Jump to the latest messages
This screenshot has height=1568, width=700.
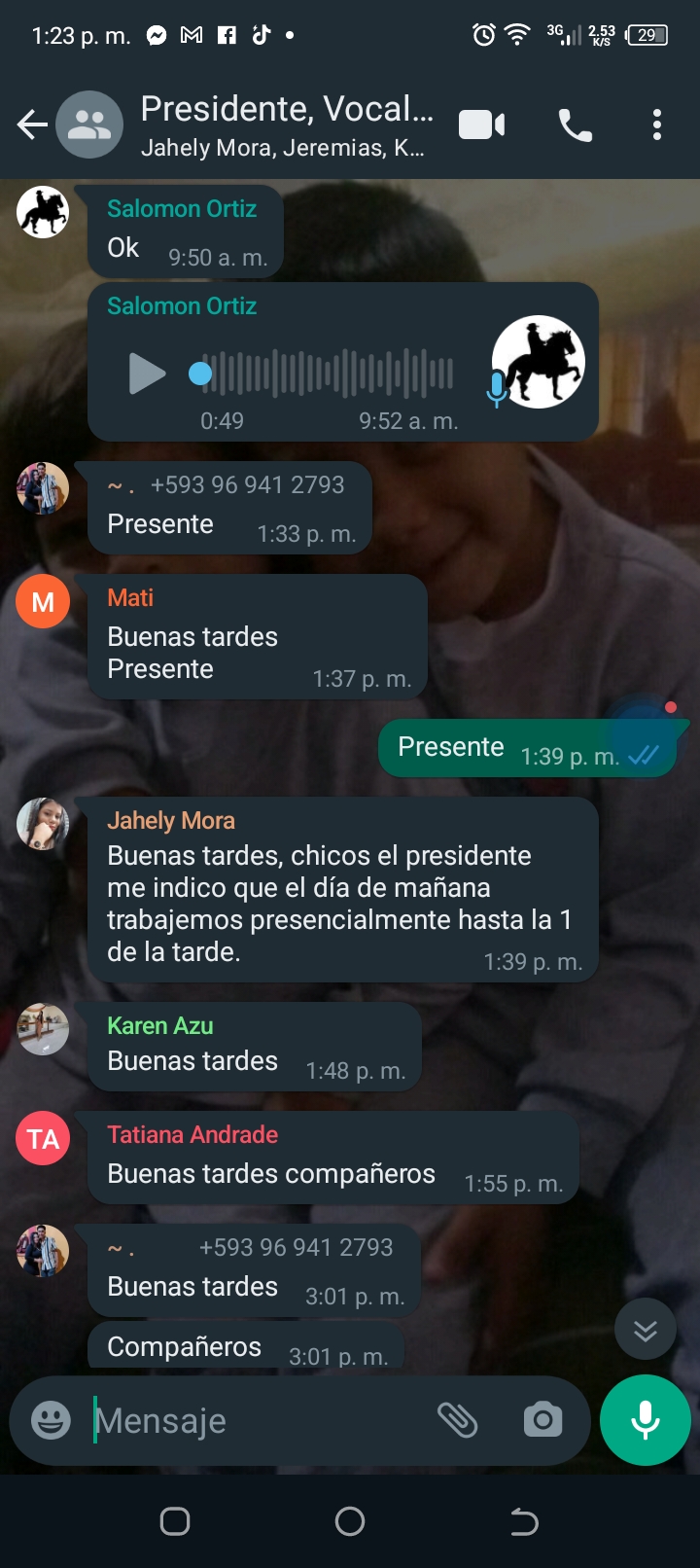[x=646, y=1330]
